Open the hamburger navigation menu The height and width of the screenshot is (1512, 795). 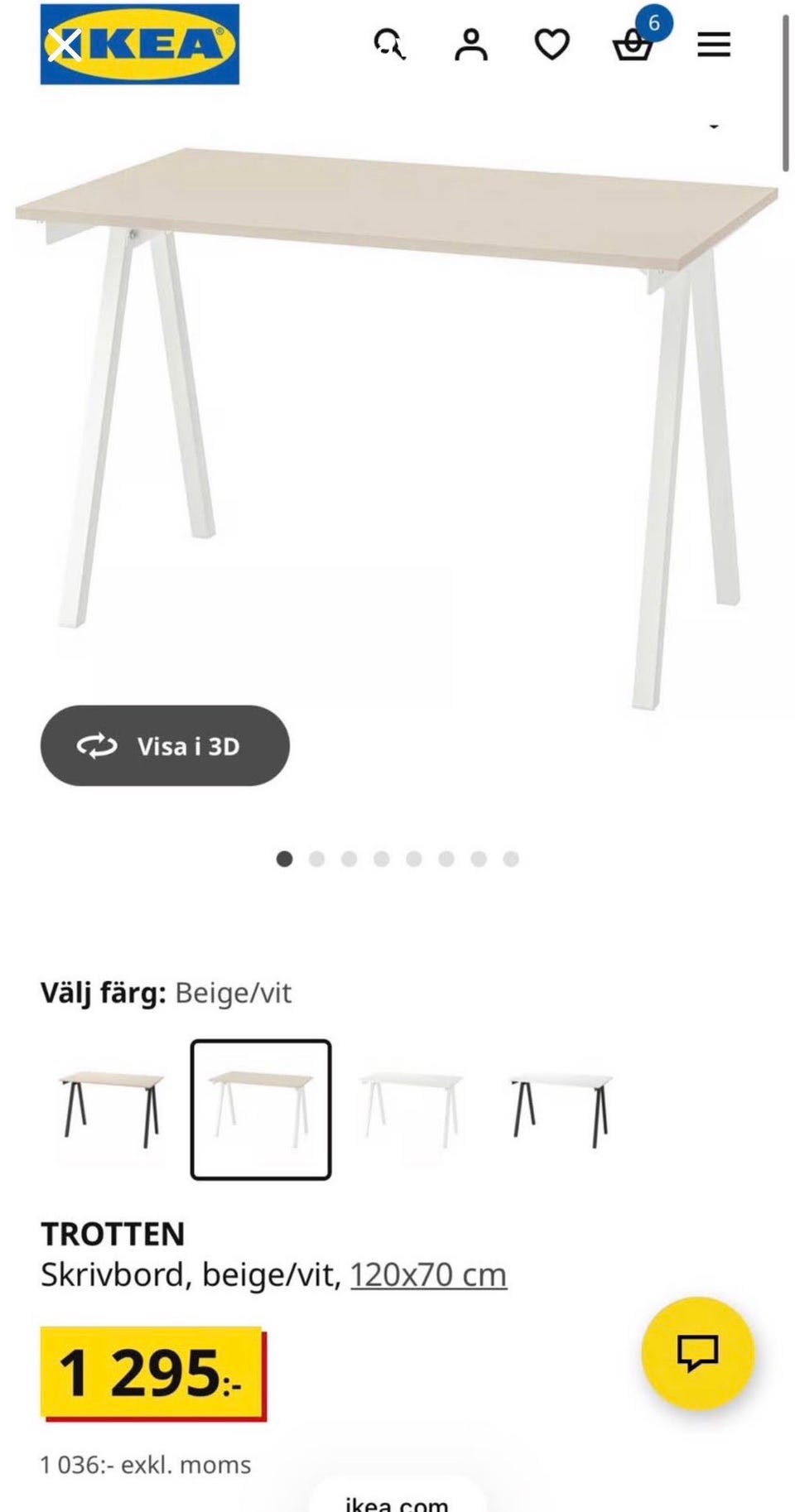[714, 46]
